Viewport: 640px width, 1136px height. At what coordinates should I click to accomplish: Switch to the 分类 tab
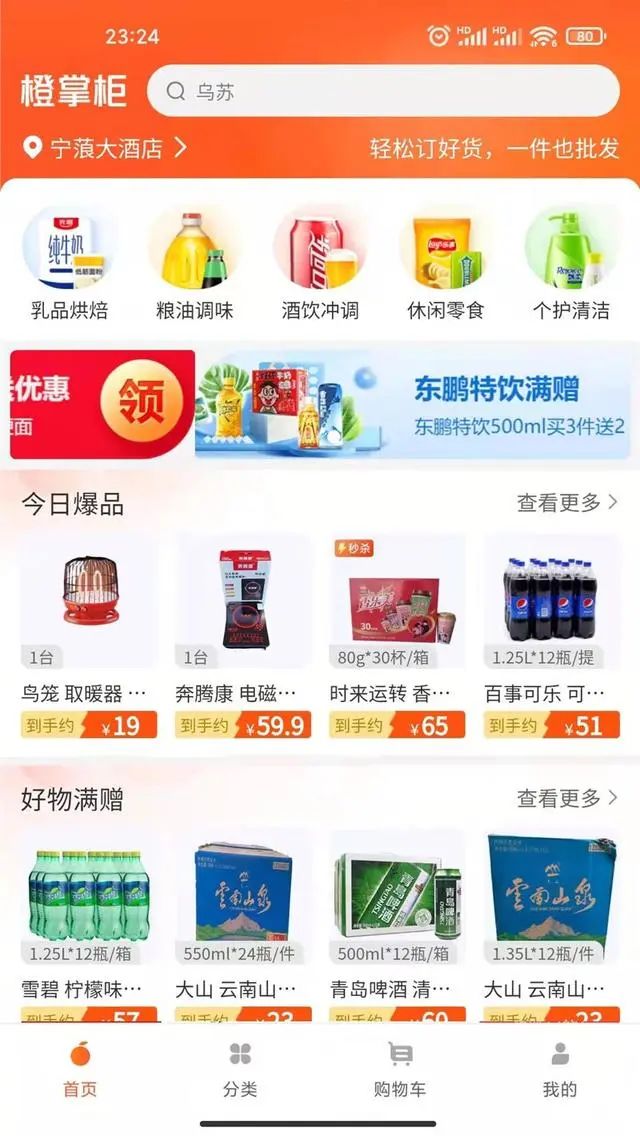pos(240,1070)
